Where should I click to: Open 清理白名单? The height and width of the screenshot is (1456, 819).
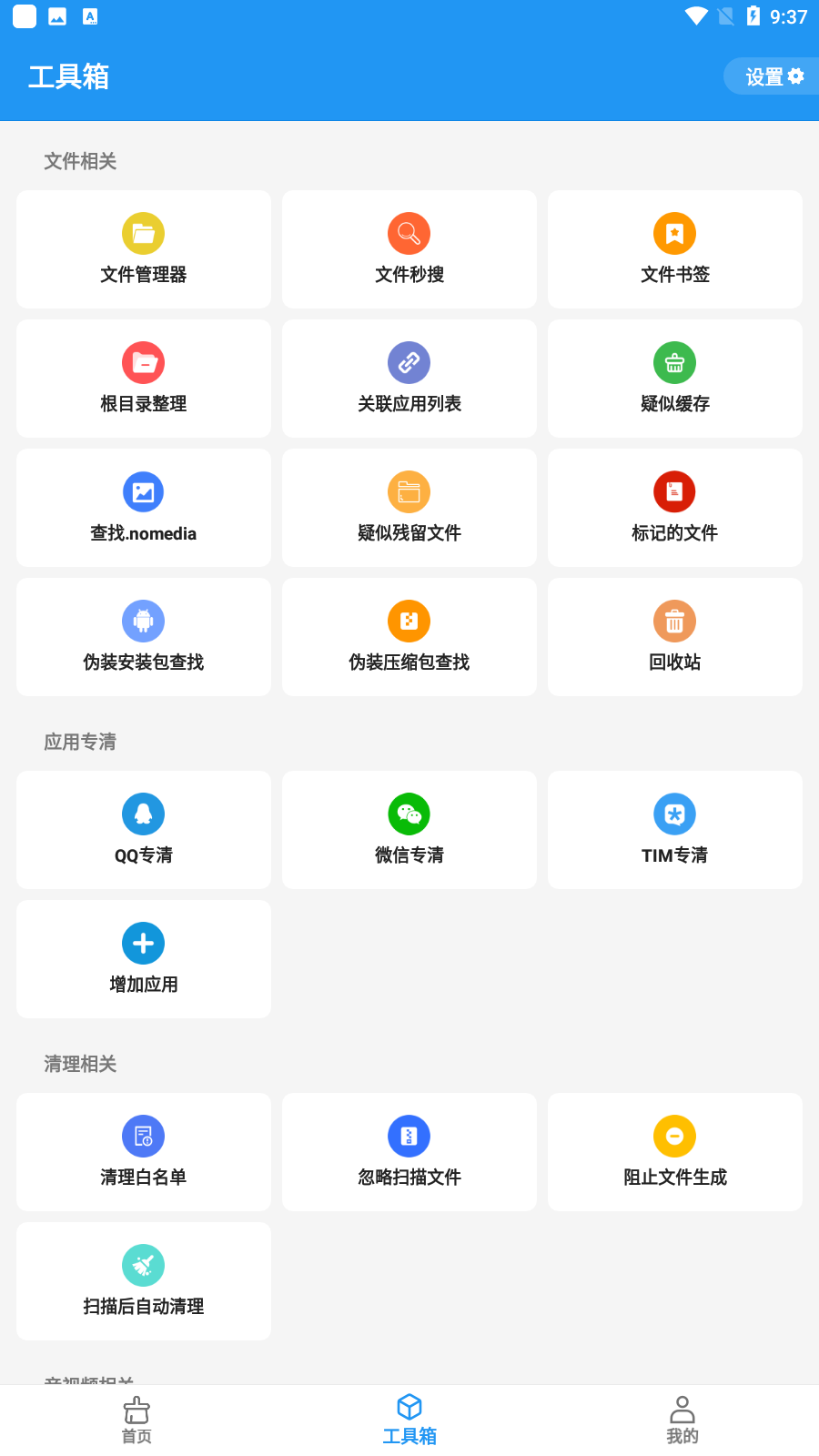point(144,1152)
